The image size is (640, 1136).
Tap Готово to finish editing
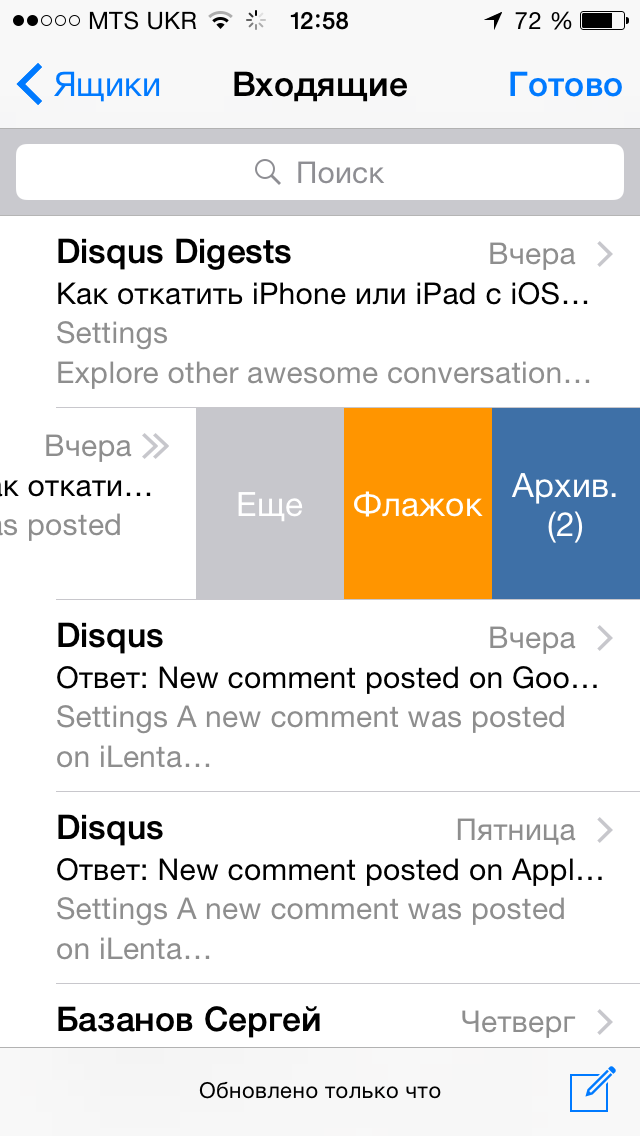(x=565, y=85)
